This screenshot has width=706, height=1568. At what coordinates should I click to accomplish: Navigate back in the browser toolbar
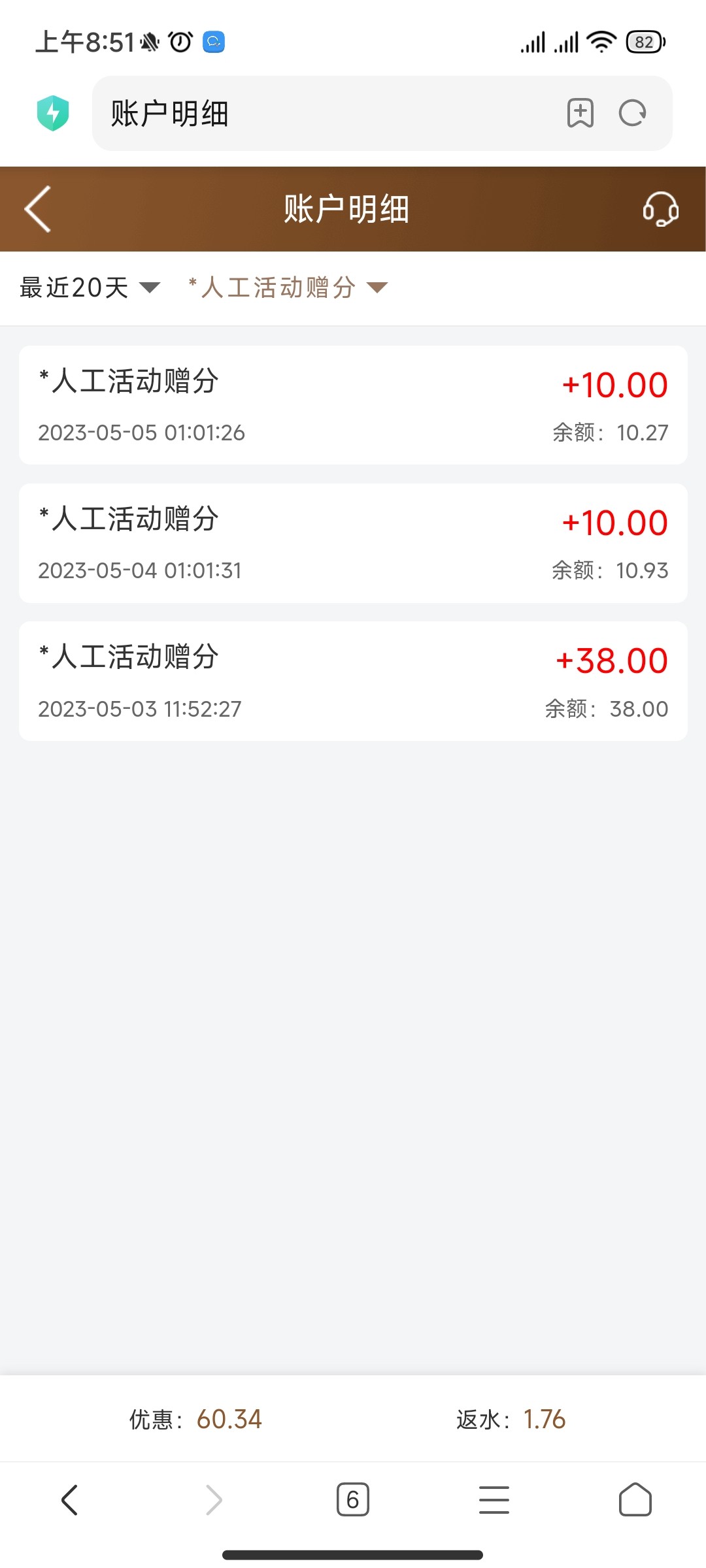coord(70,1499)
